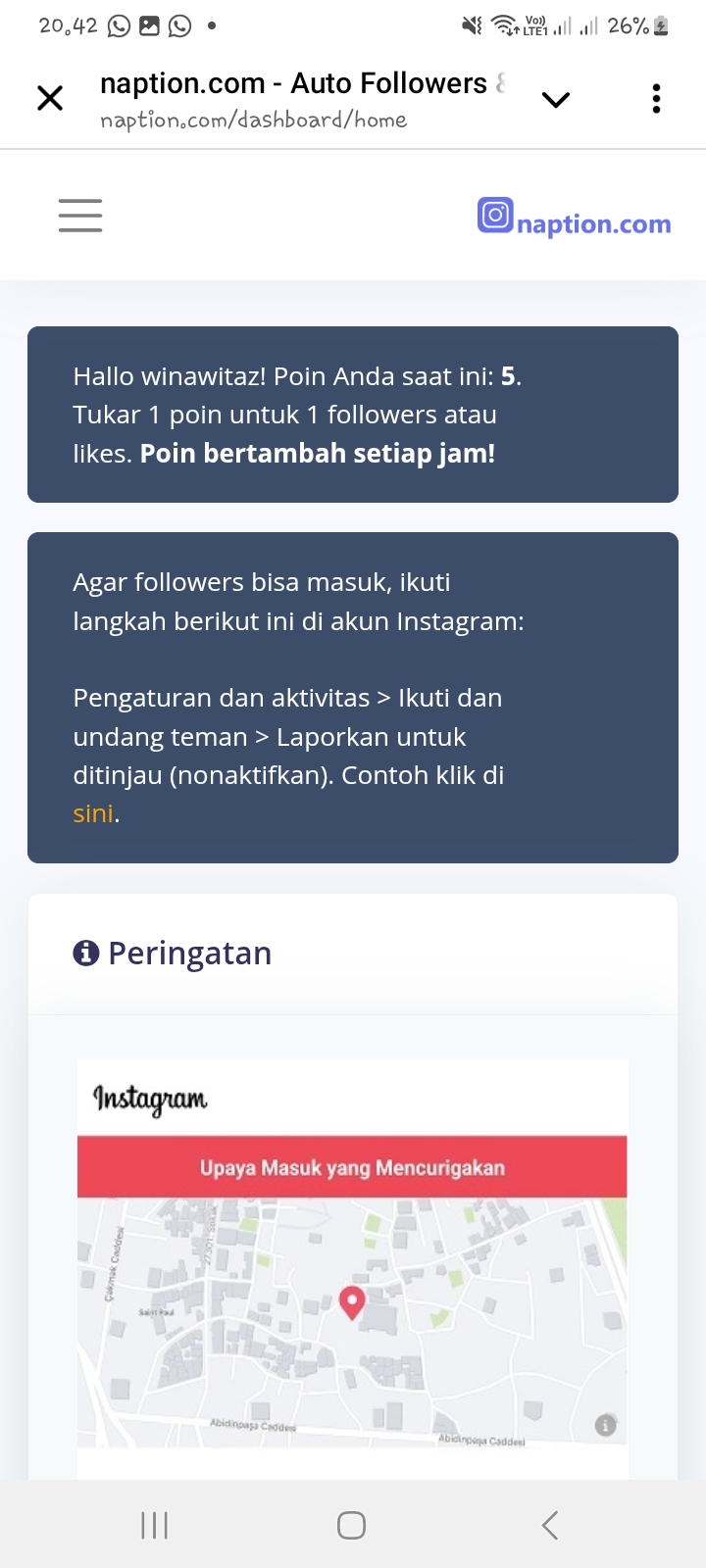Go back using system navigation
The image size is (706, 1568).
[x=550, y=1525]
